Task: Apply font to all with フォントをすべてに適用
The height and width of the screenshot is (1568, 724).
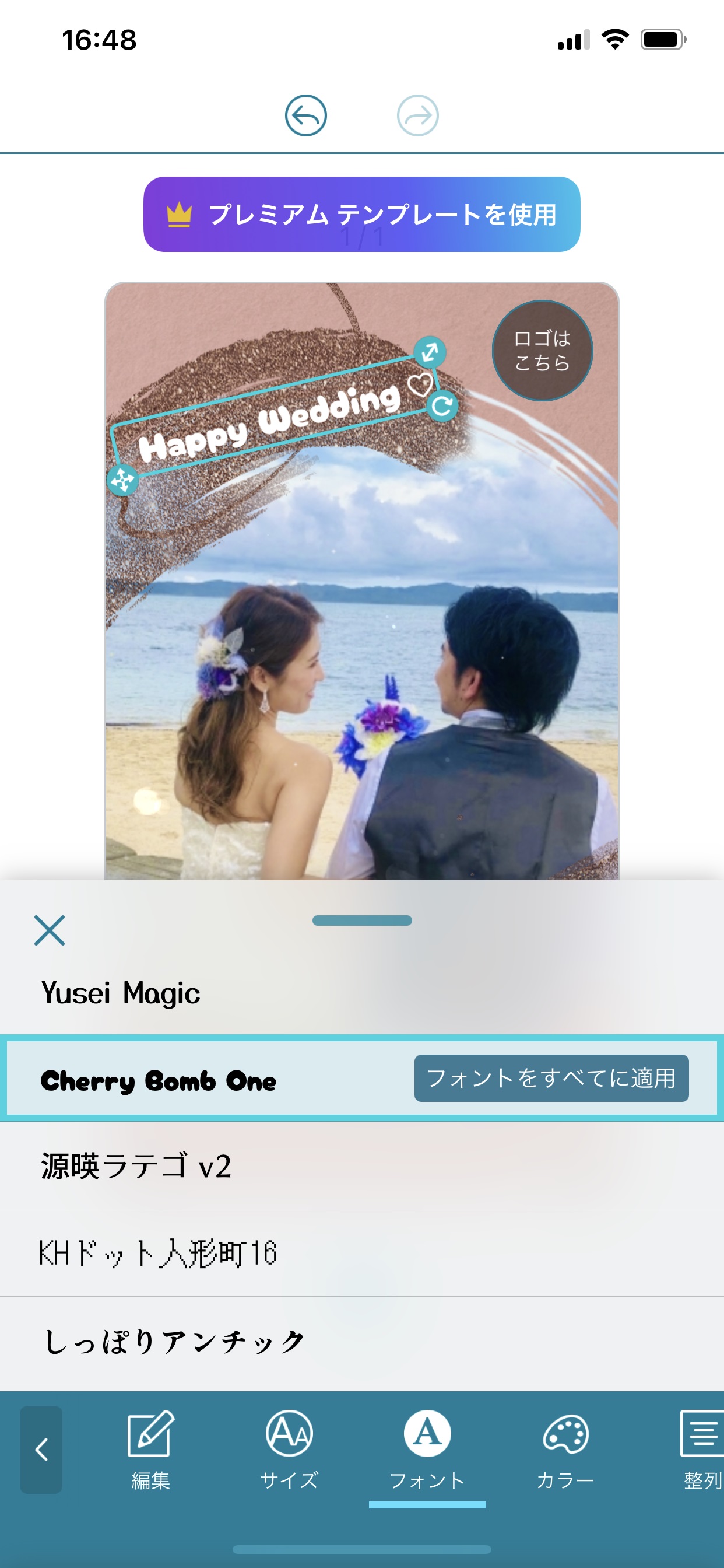Action: 551,1078
